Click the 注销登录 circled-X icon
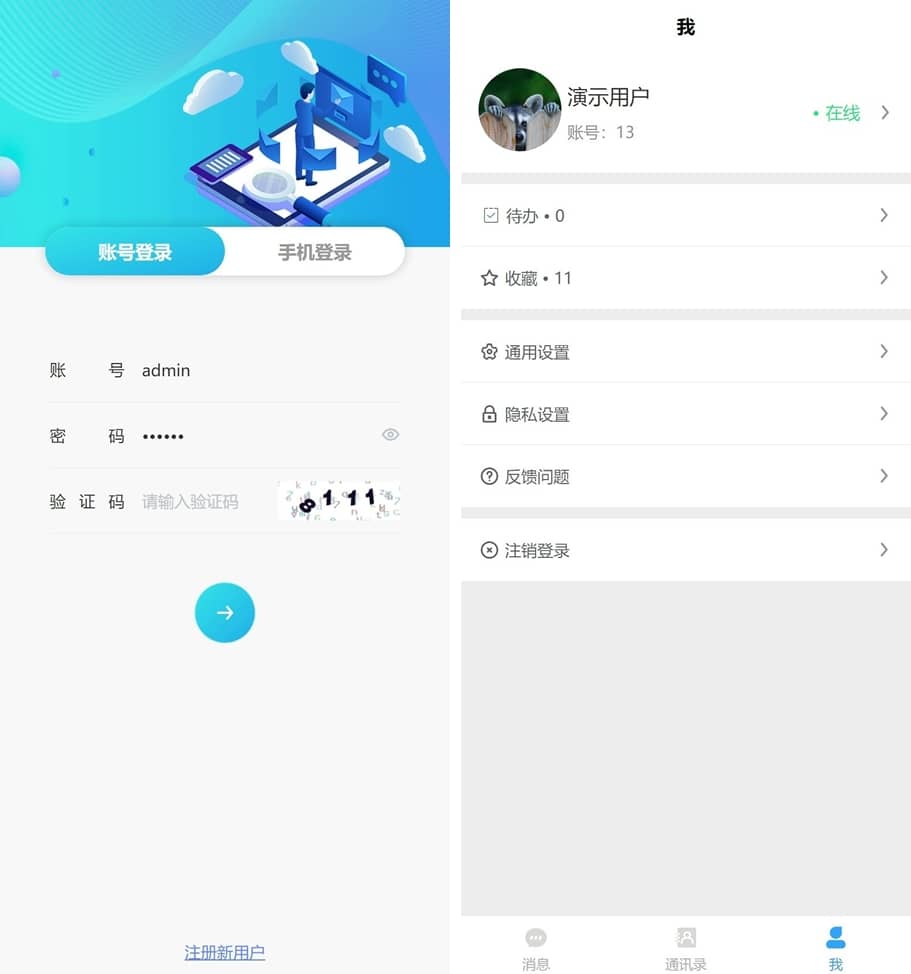Viewport: 911px width, 974px height. click(489, 549)
